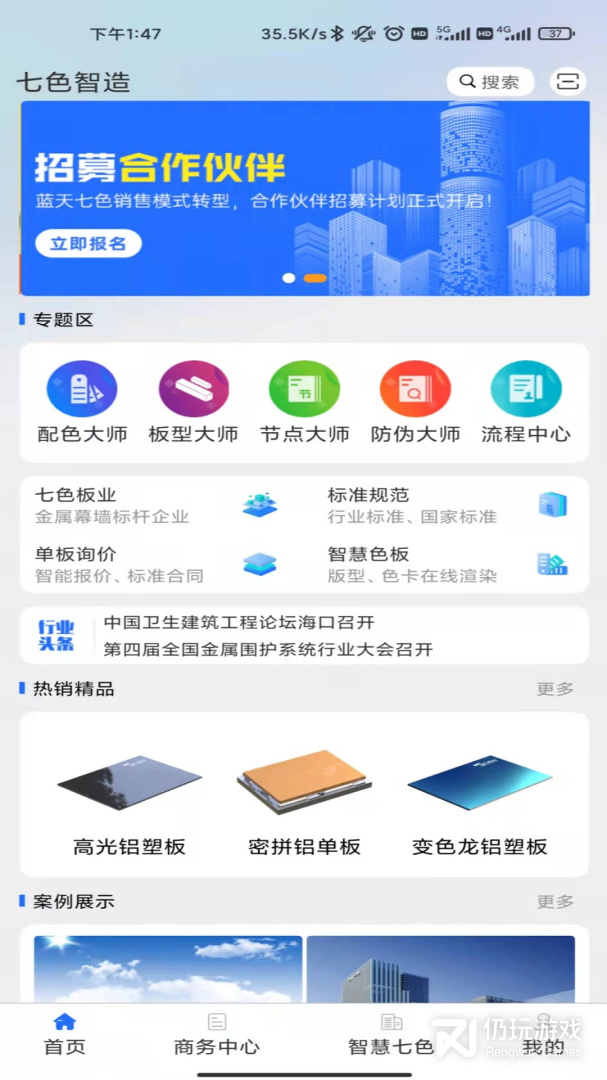
Task: Open the 搜索 search box
Action: tap(490, 82)
